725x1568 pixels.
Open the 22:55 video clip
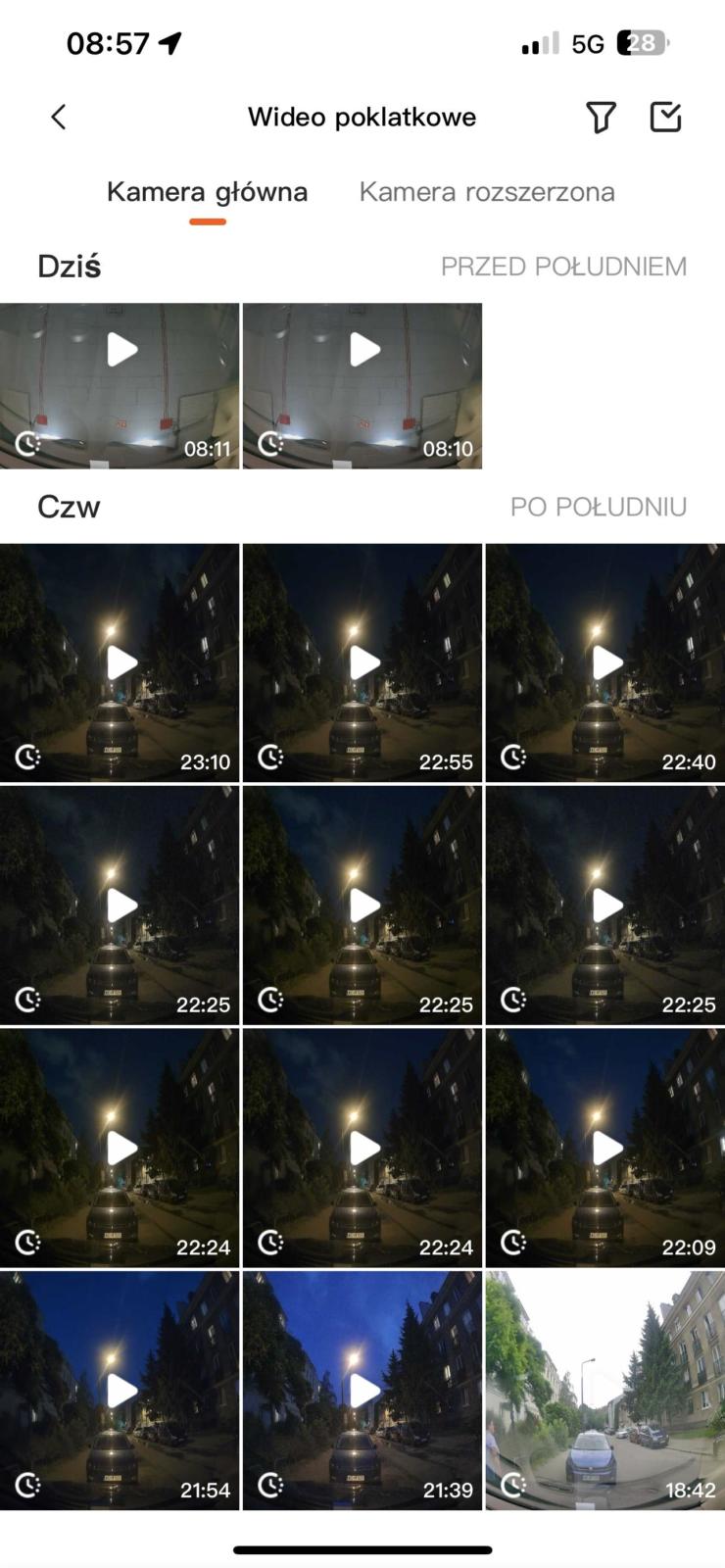362,662
